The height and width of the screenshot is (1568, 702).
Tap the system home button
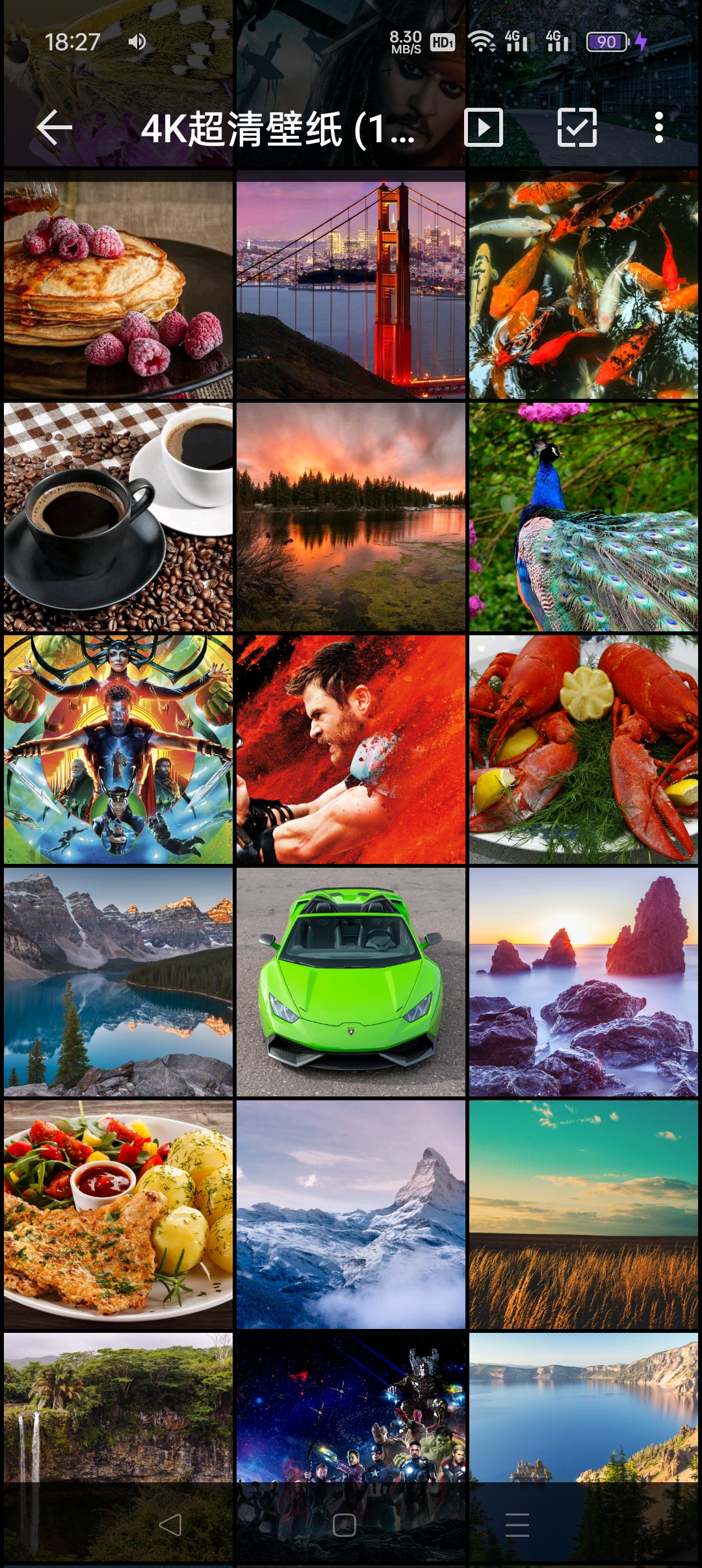pos(344,1524)
